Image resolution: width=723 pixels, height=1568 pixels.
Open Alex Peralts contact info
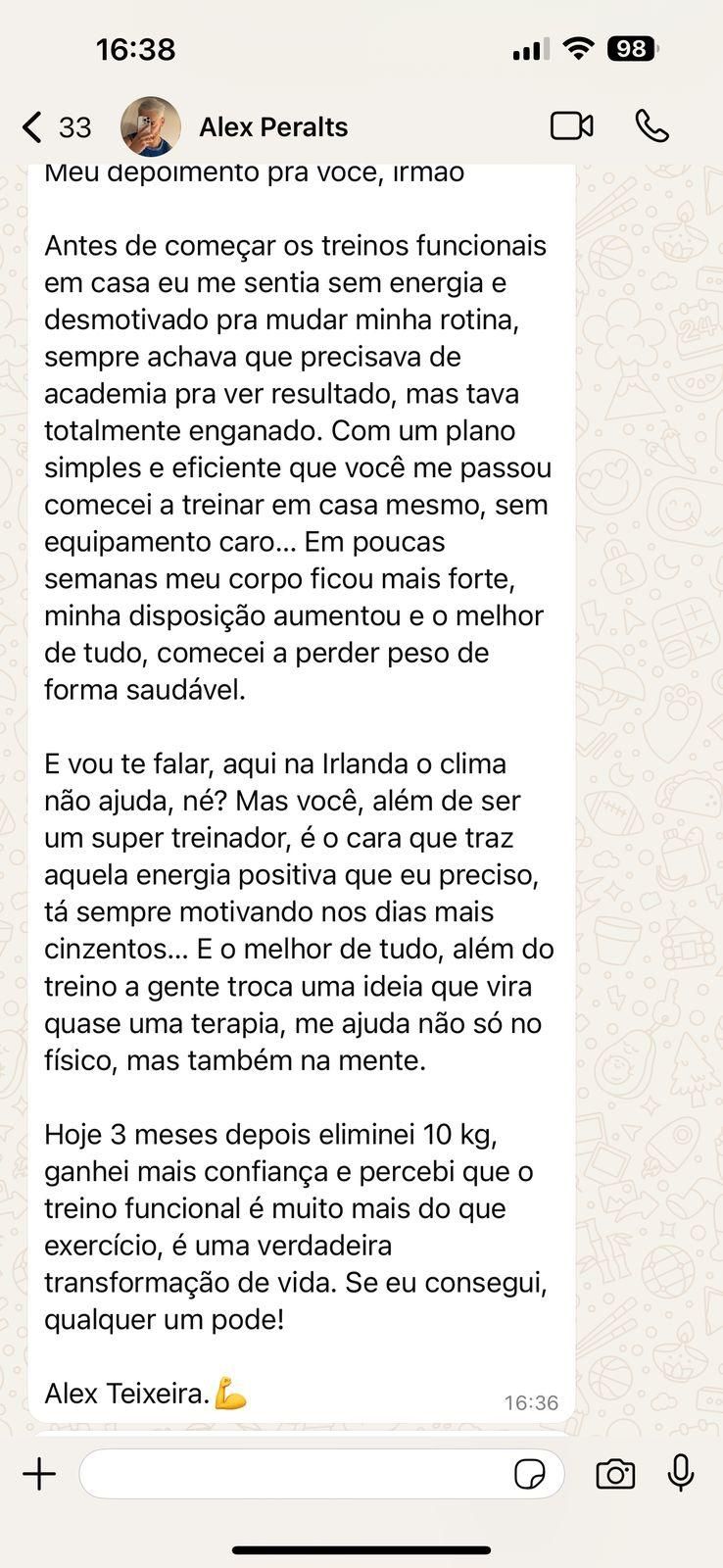point(272,127)
